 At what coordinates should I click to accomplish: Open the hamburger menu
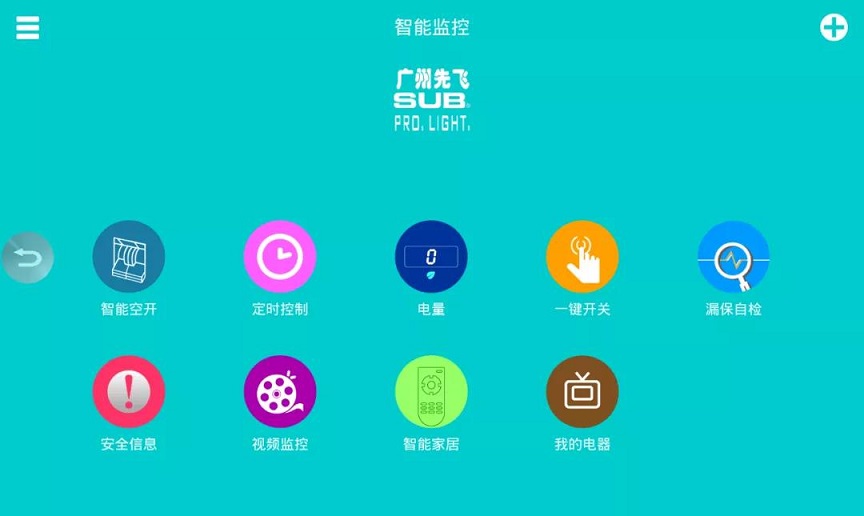[x=28, y=27]
